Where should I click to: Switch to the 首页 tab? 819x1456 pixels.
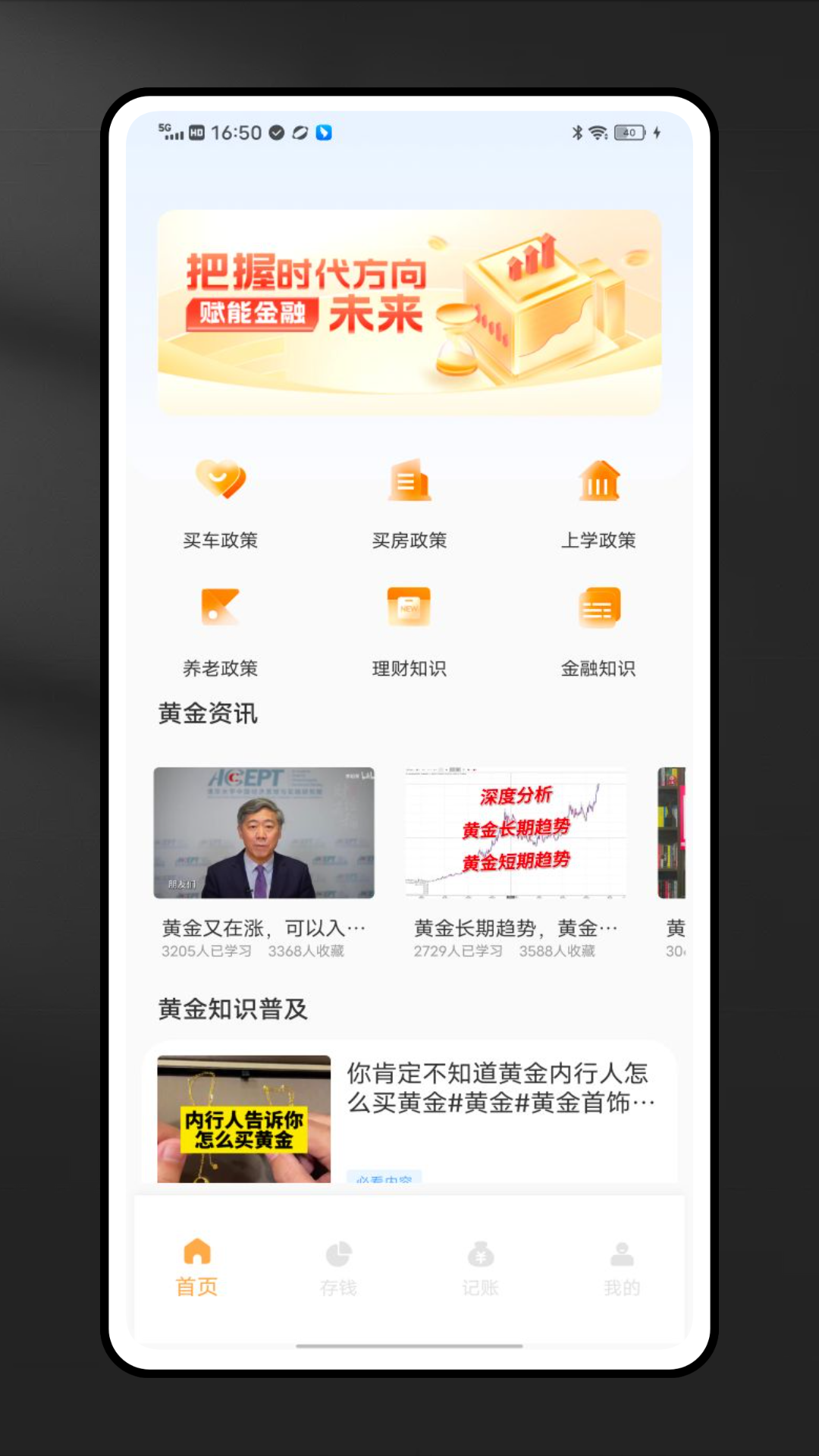click(x=197, y=1266)
